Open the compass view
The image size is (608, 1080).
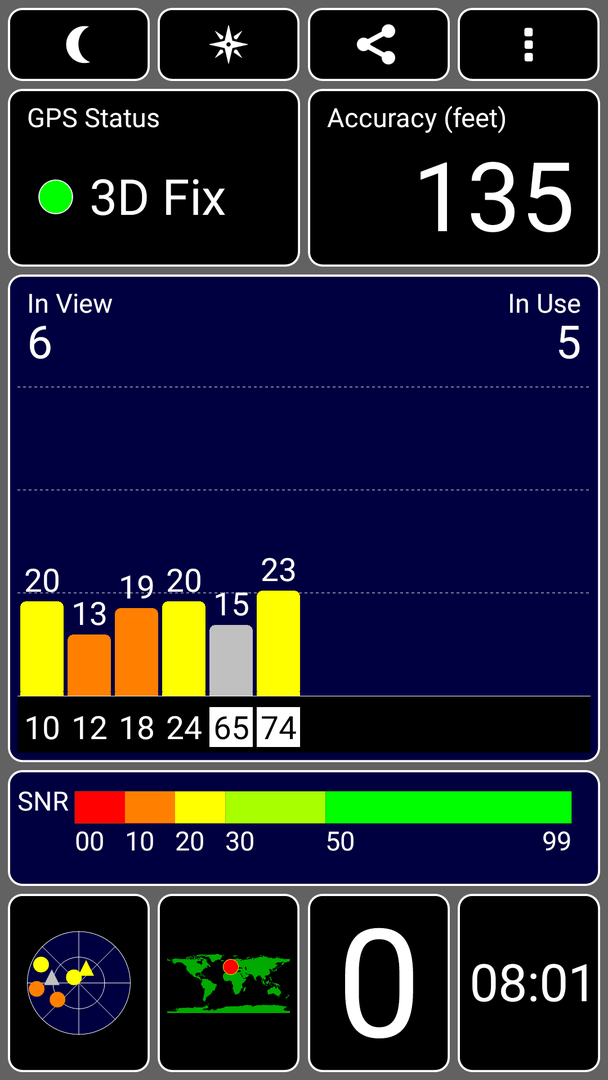(229, 45)
